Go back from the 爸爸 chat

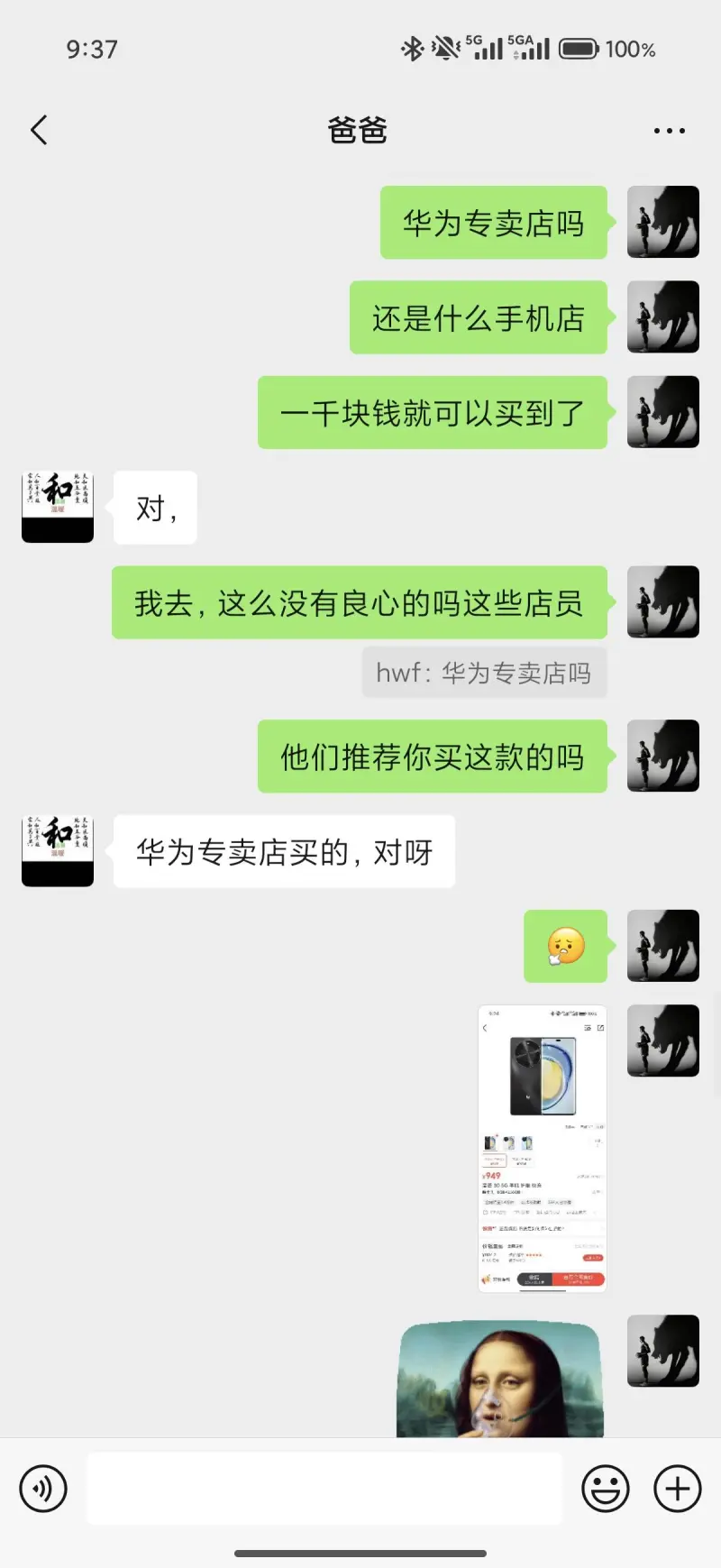[x=39, y=131]
